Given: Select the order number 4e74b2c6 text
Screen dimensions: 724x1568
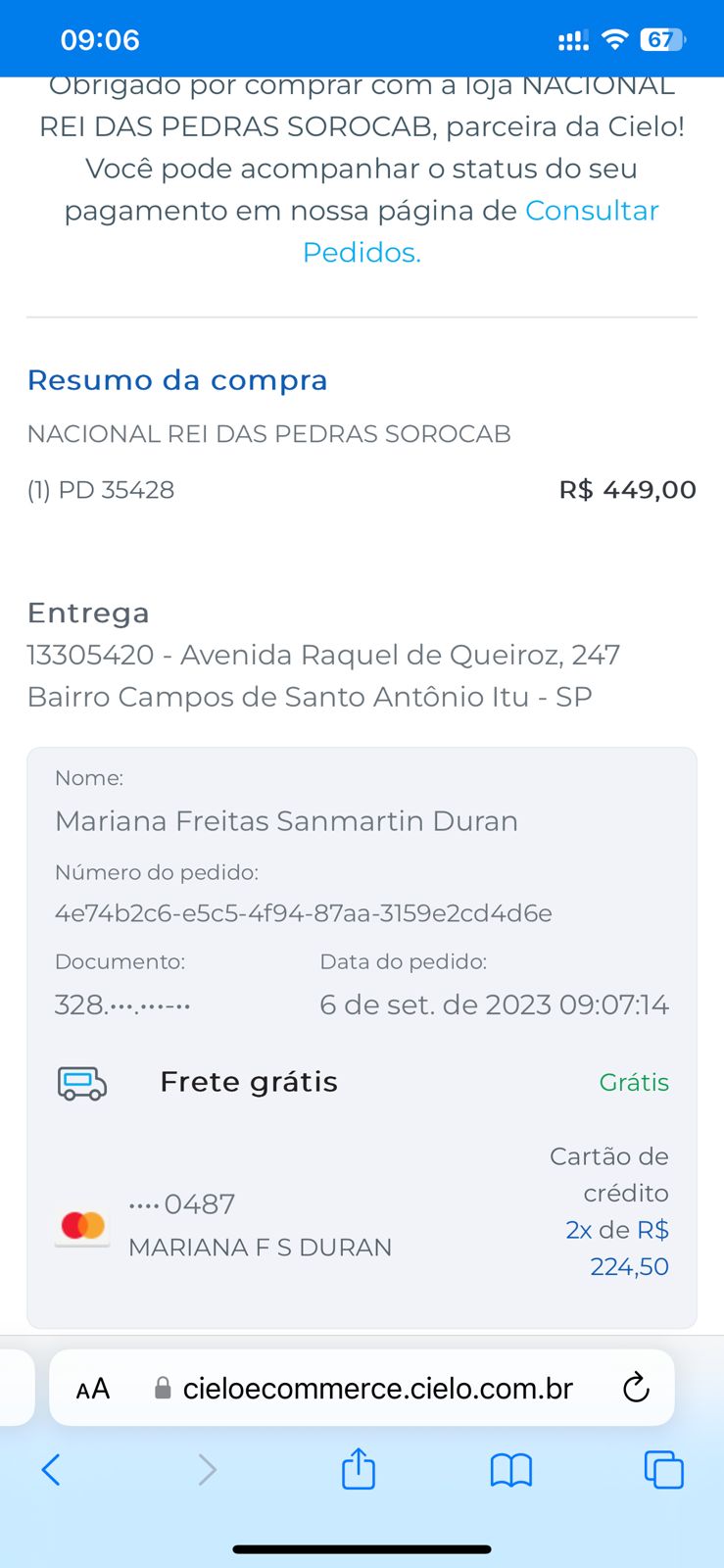Looking at the screenshot, I should tap(303, 912).
